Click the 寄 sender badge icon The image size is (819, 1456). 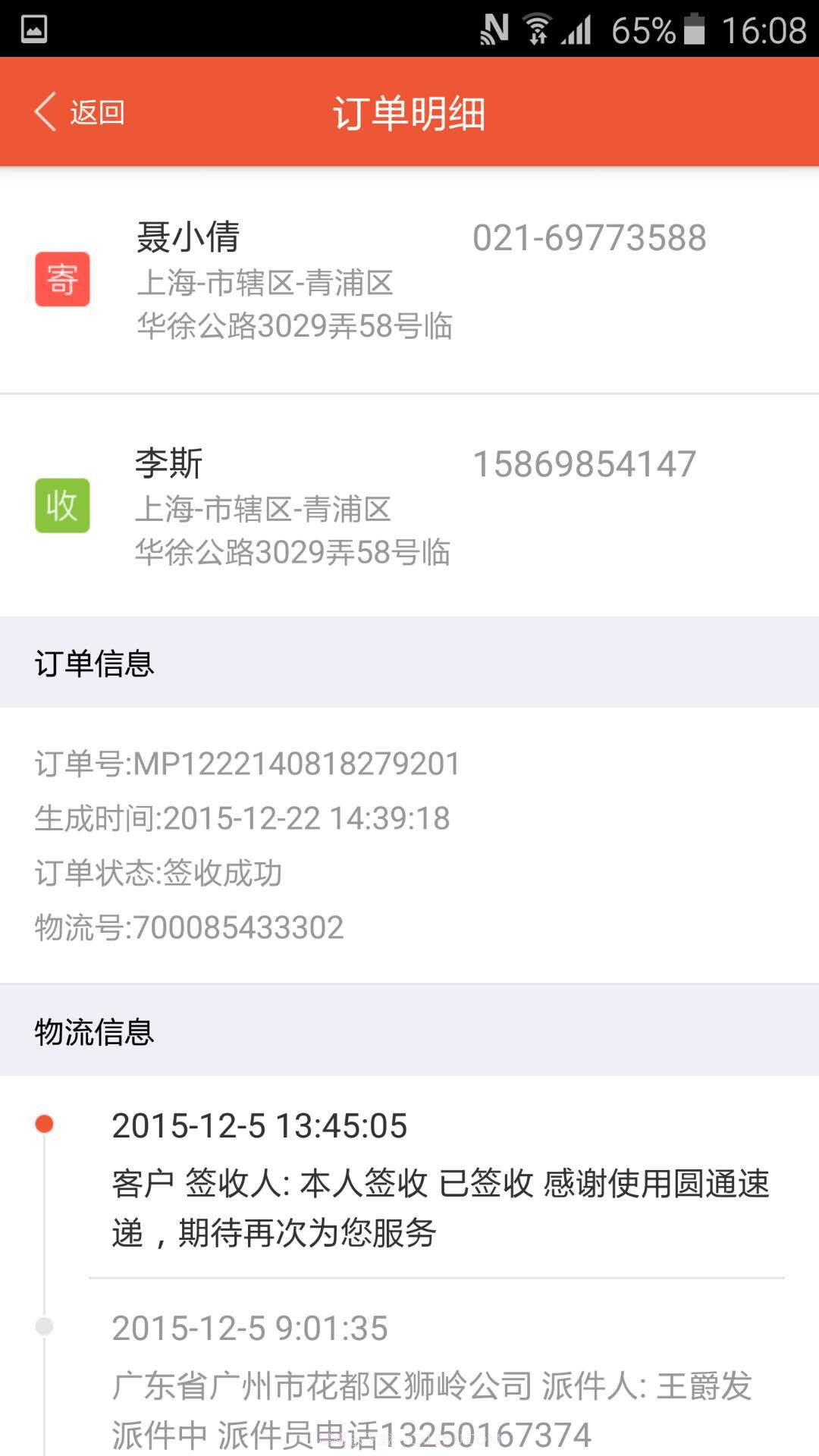[x=63, y=279]
